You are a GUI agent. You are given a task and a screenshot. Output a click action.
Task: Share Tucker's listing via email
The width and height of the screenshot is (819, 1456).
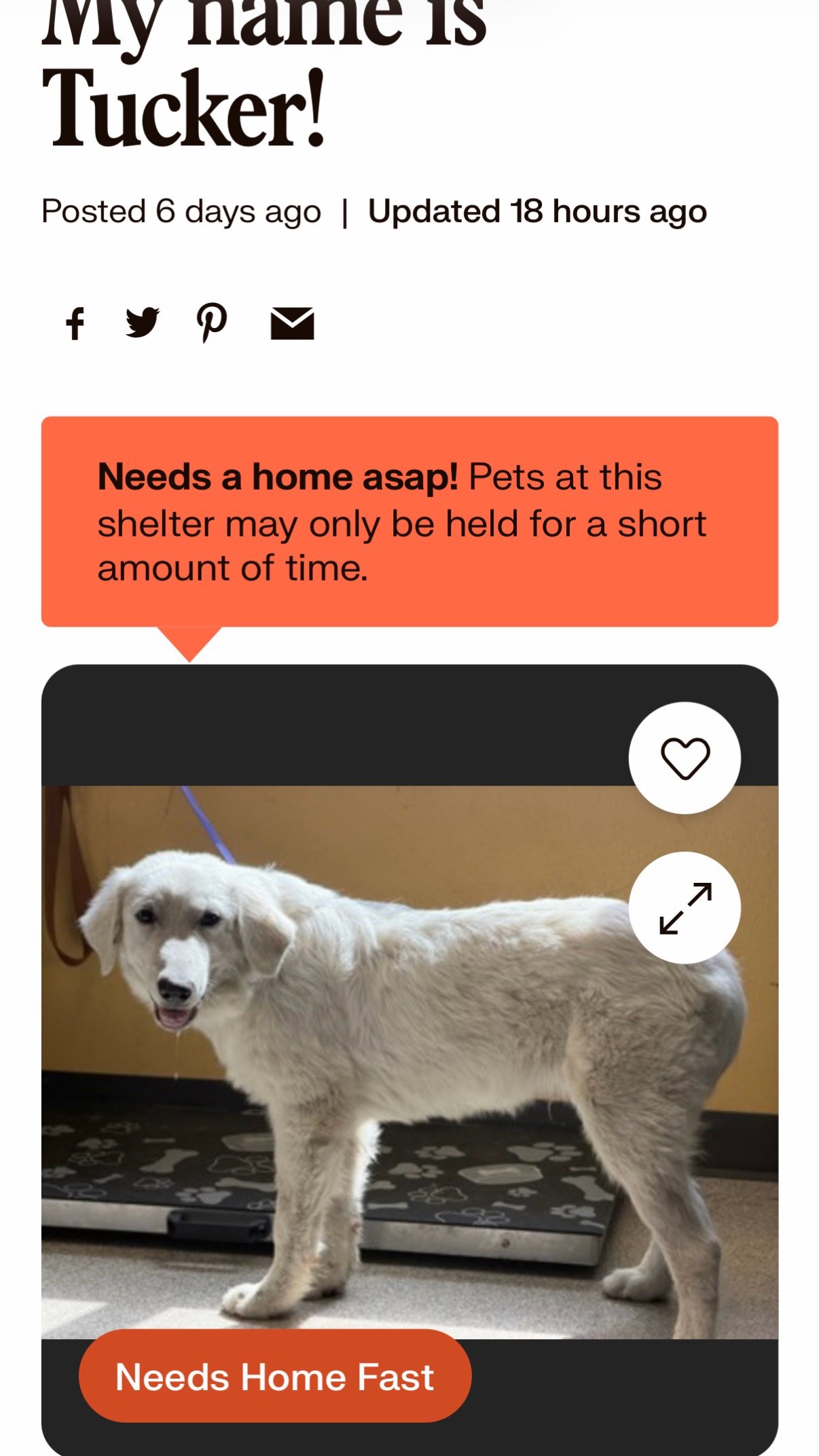pos(292,323)
